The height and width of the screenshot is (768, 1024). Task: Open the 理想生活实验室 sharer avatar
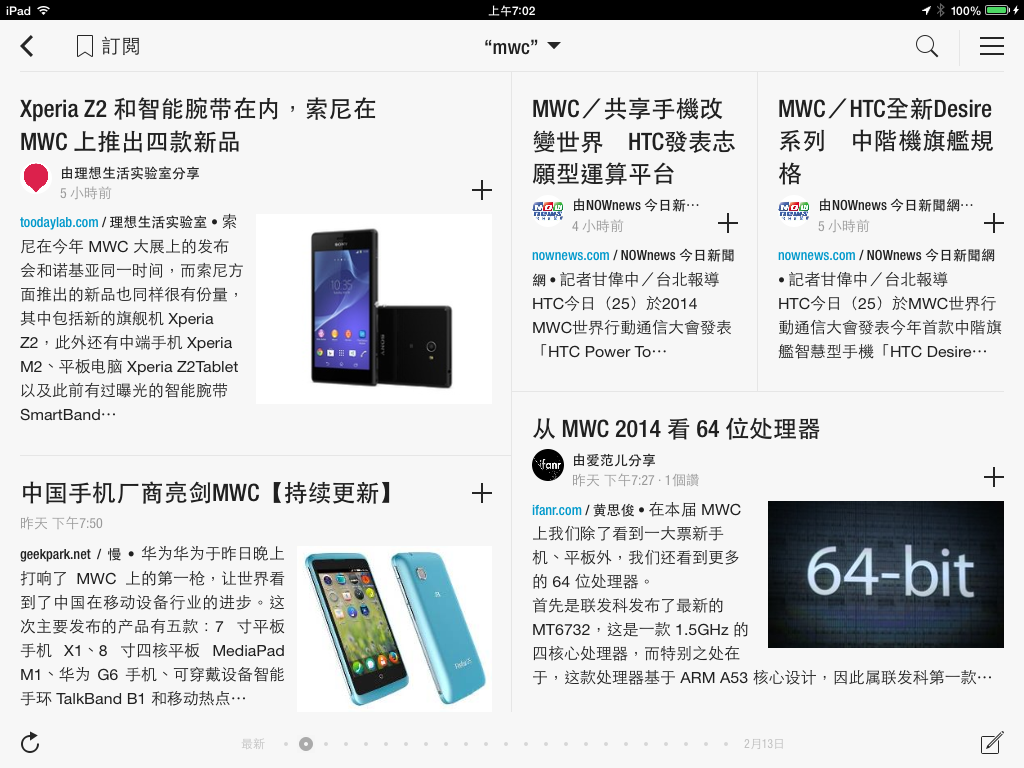click(x=36, y=178)
